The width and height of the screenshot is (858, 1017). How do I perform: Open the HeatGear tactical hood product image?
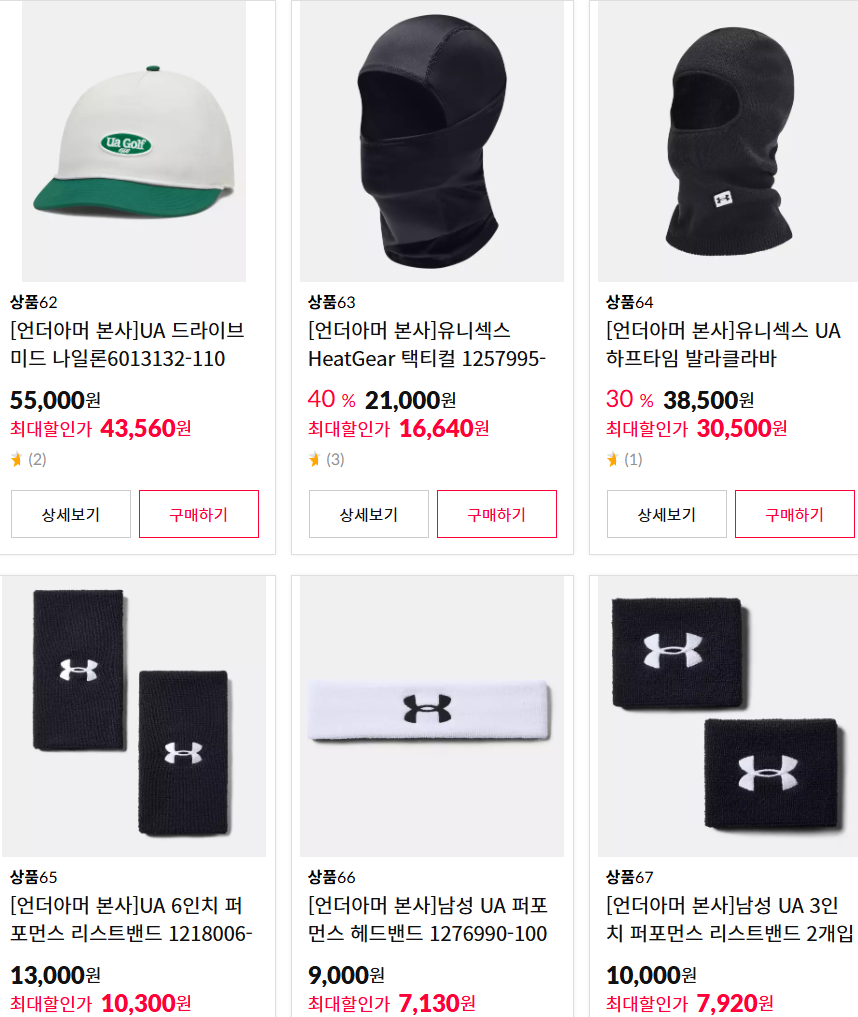(x=432, y=141)
